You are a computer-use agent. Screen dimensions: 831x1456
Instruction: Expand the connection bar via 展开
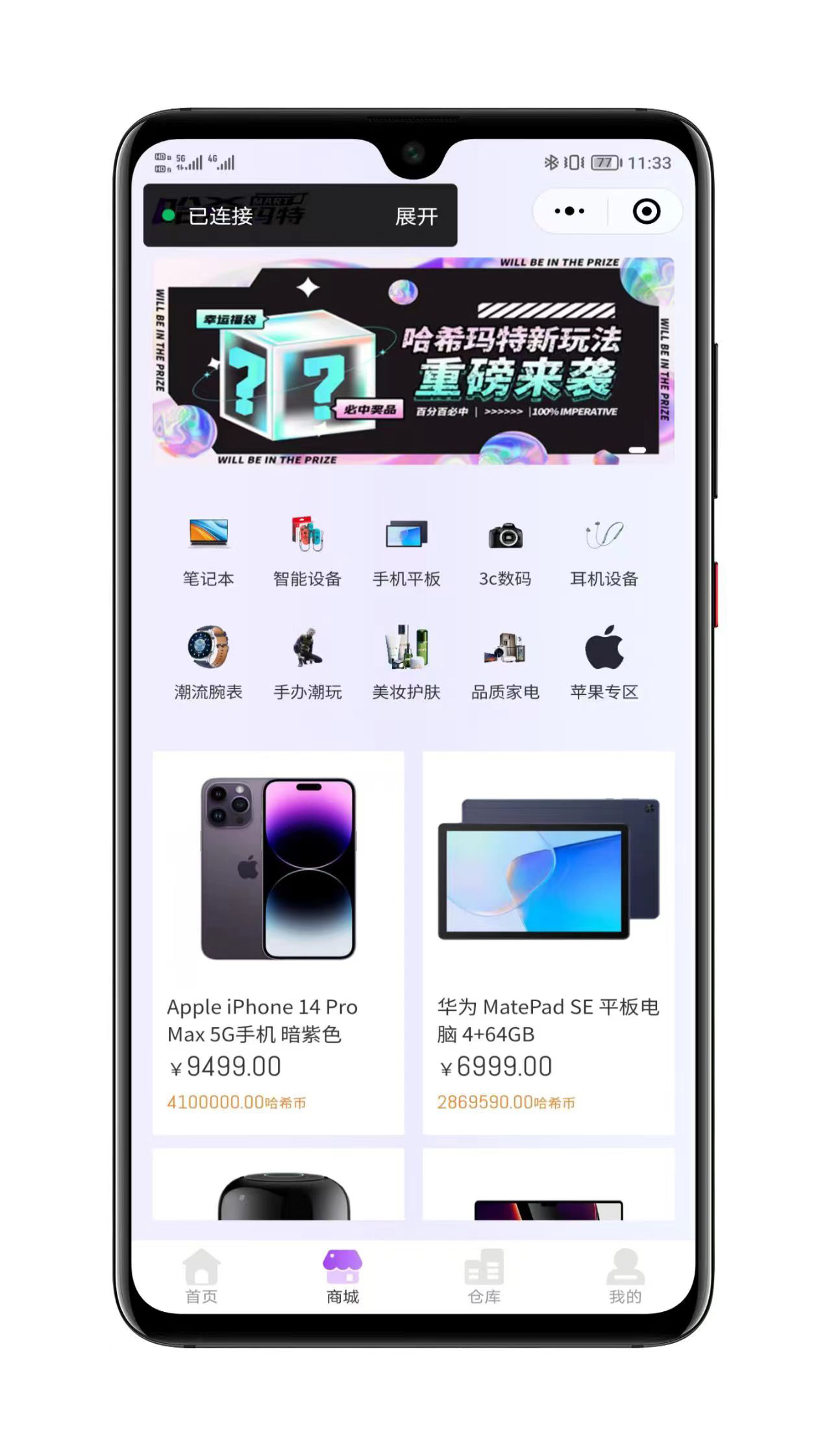pyautogui.click(x=418, y=215)
